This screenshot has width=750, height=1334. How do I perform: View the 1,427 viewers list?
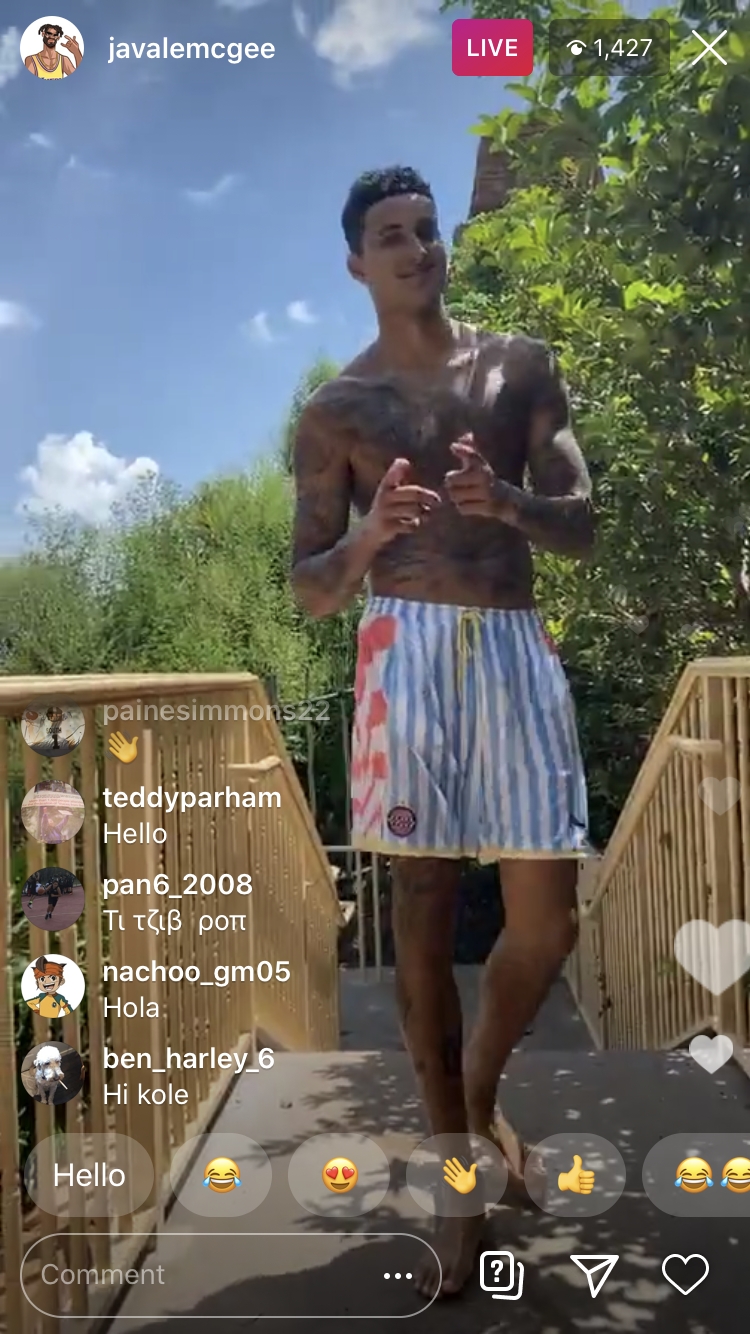(609, 48)
